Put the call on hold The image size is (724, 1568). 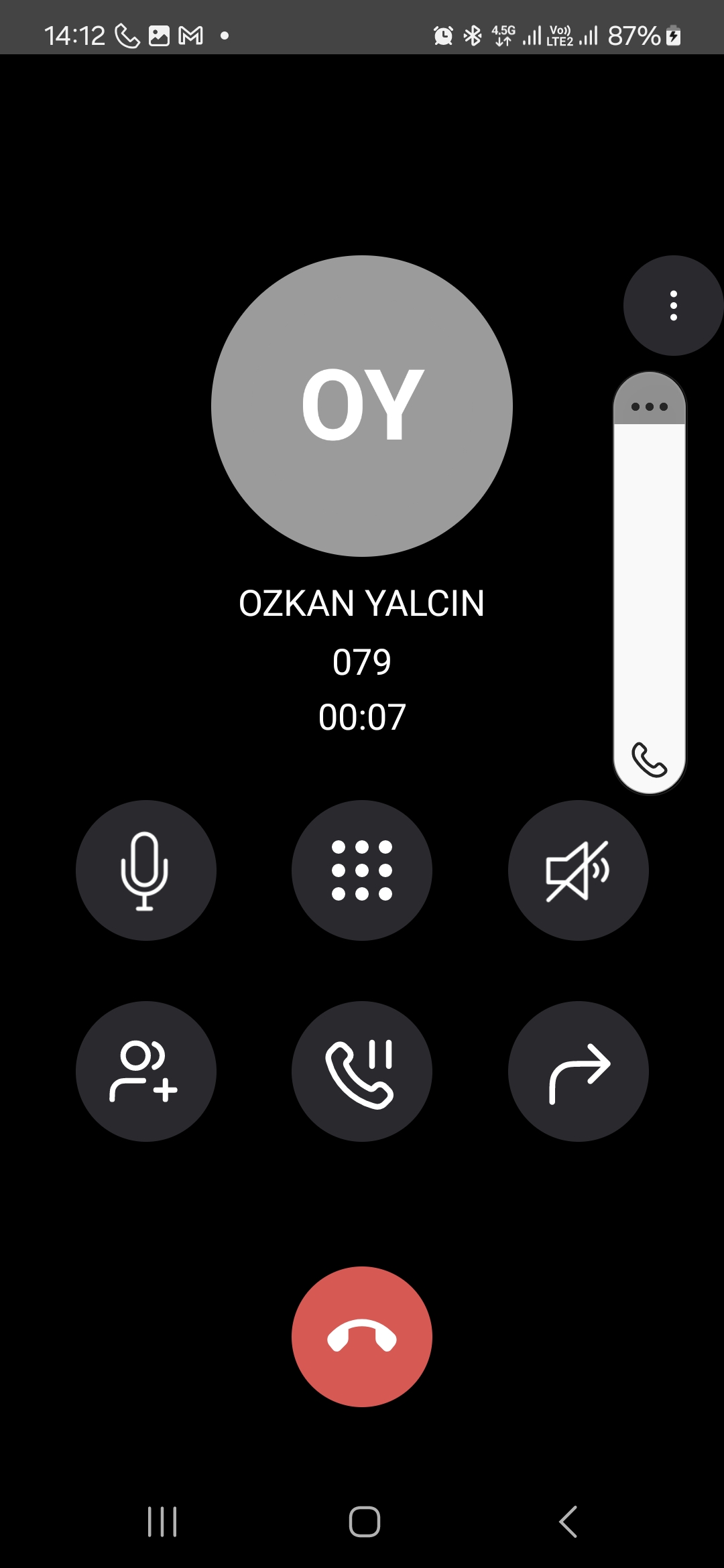[362, 1071]
